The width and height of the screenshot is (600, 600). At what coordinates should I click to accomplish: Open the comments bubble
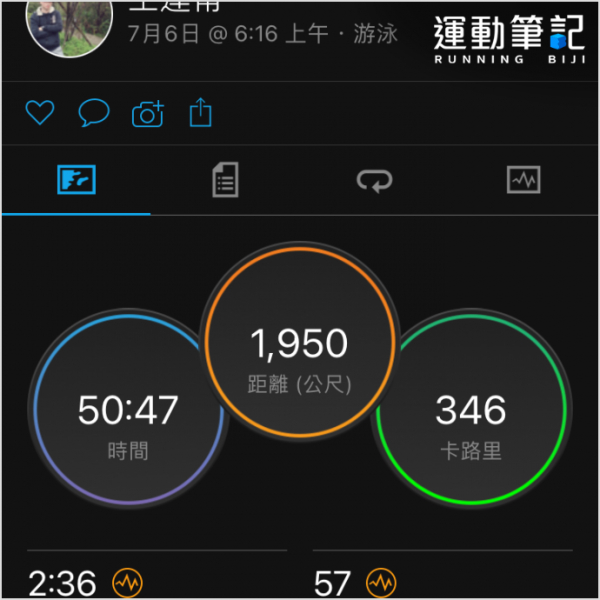click(94, 113)
